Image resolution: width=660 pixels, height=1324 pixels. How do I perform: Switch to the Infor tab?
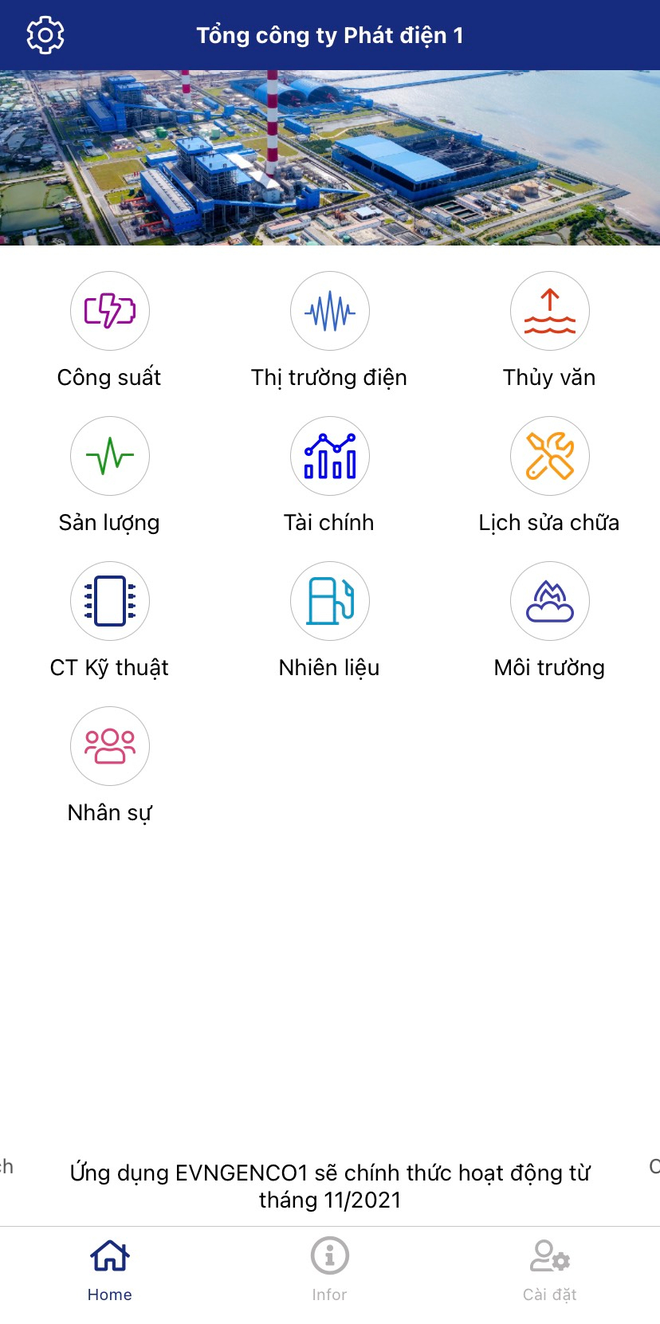329,1270
